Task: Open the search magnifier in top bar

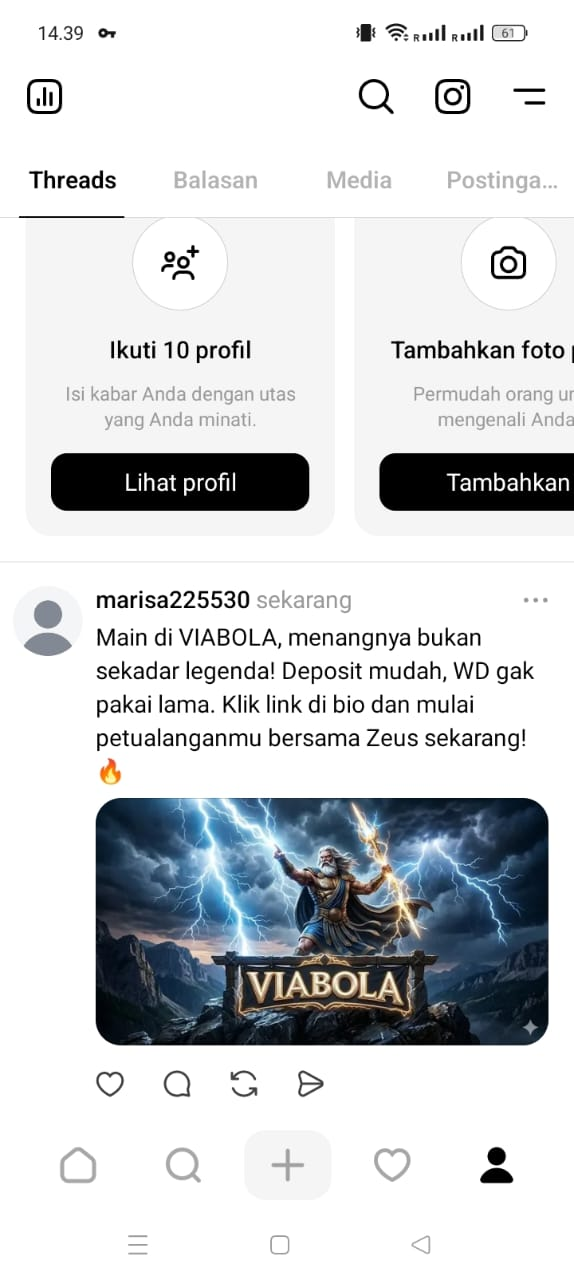Action: 376,97
